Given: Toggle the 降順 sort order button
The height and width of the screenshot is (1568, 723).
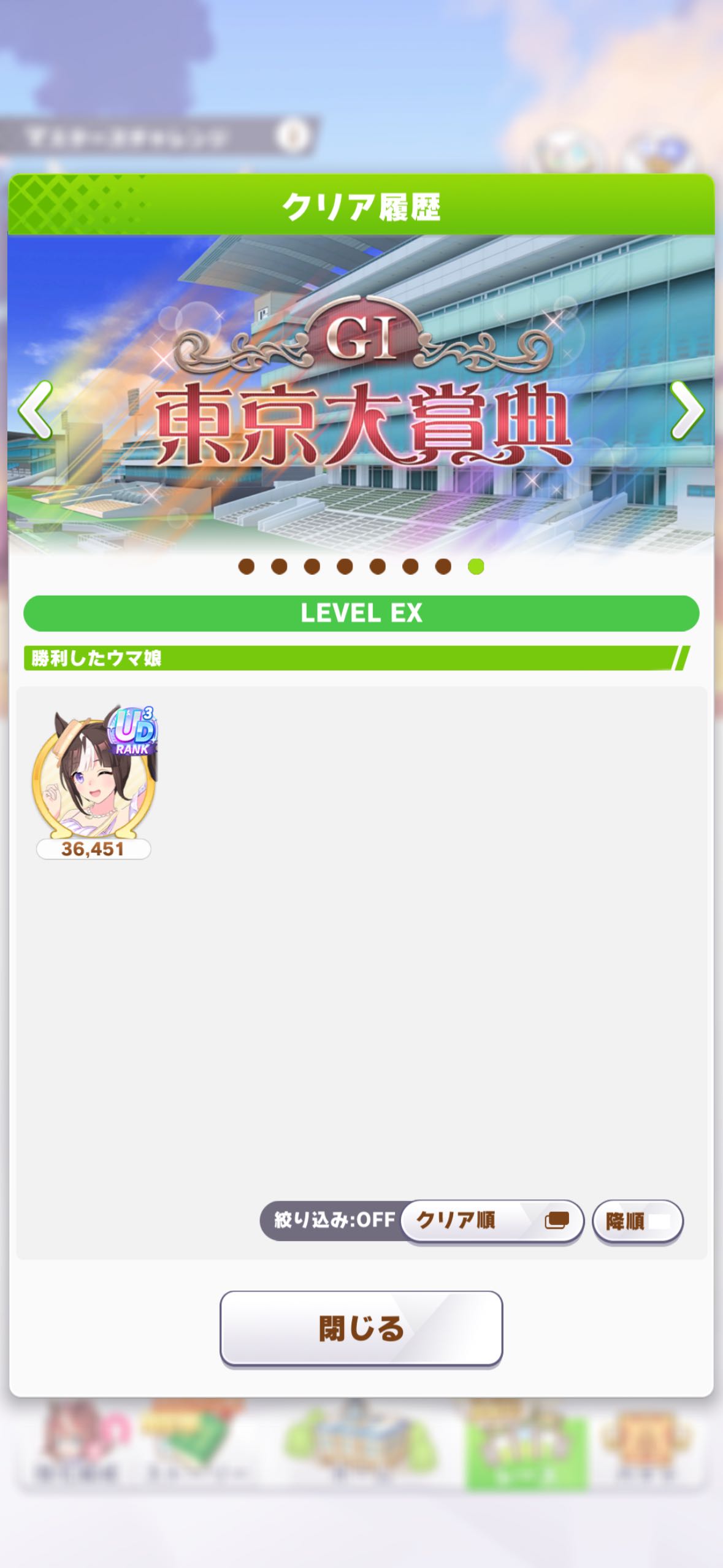Looking at the screenshot, I should [x=638, y=1220].
